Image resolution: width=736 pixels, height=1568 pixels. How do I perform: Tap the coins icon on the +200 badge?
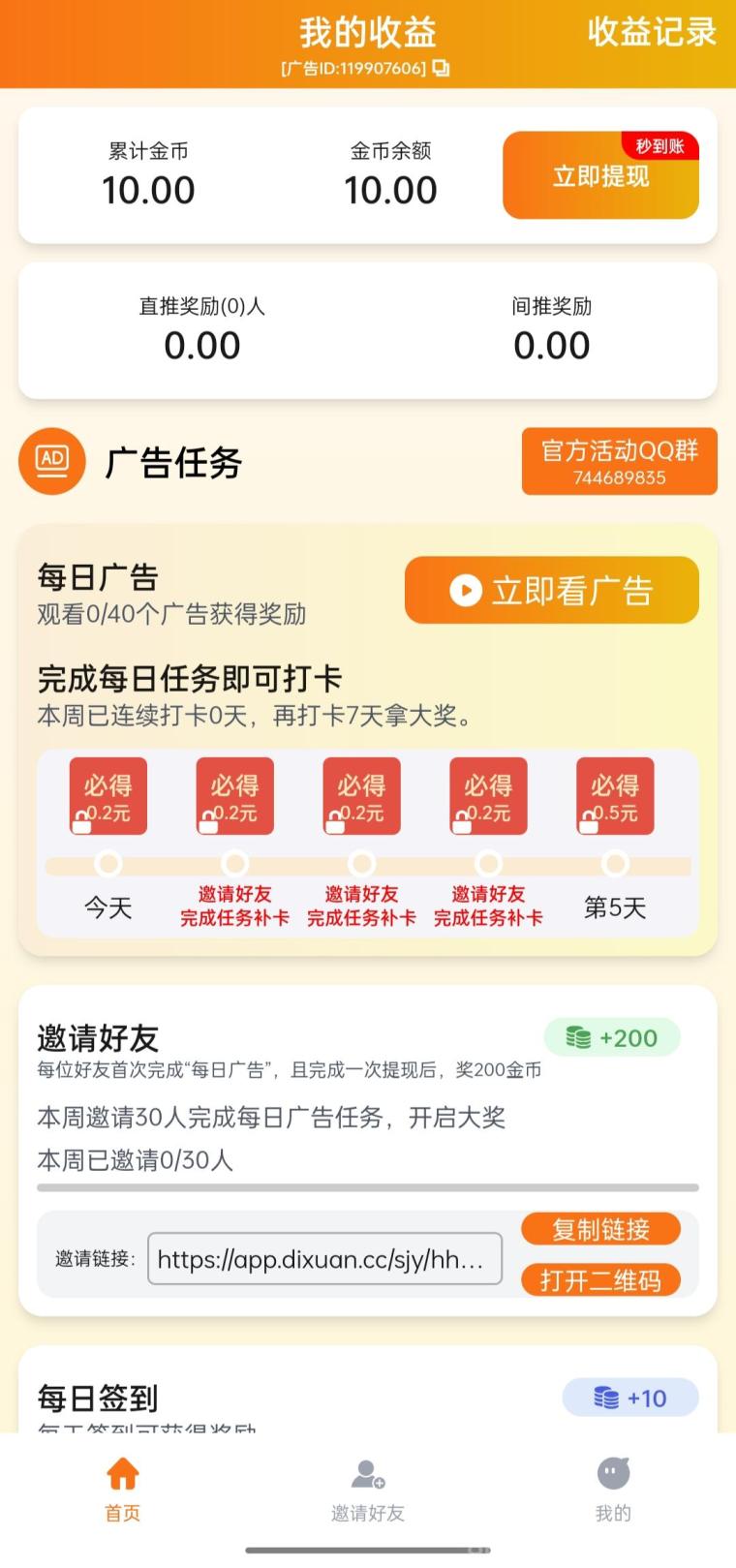coord(578,1037)
